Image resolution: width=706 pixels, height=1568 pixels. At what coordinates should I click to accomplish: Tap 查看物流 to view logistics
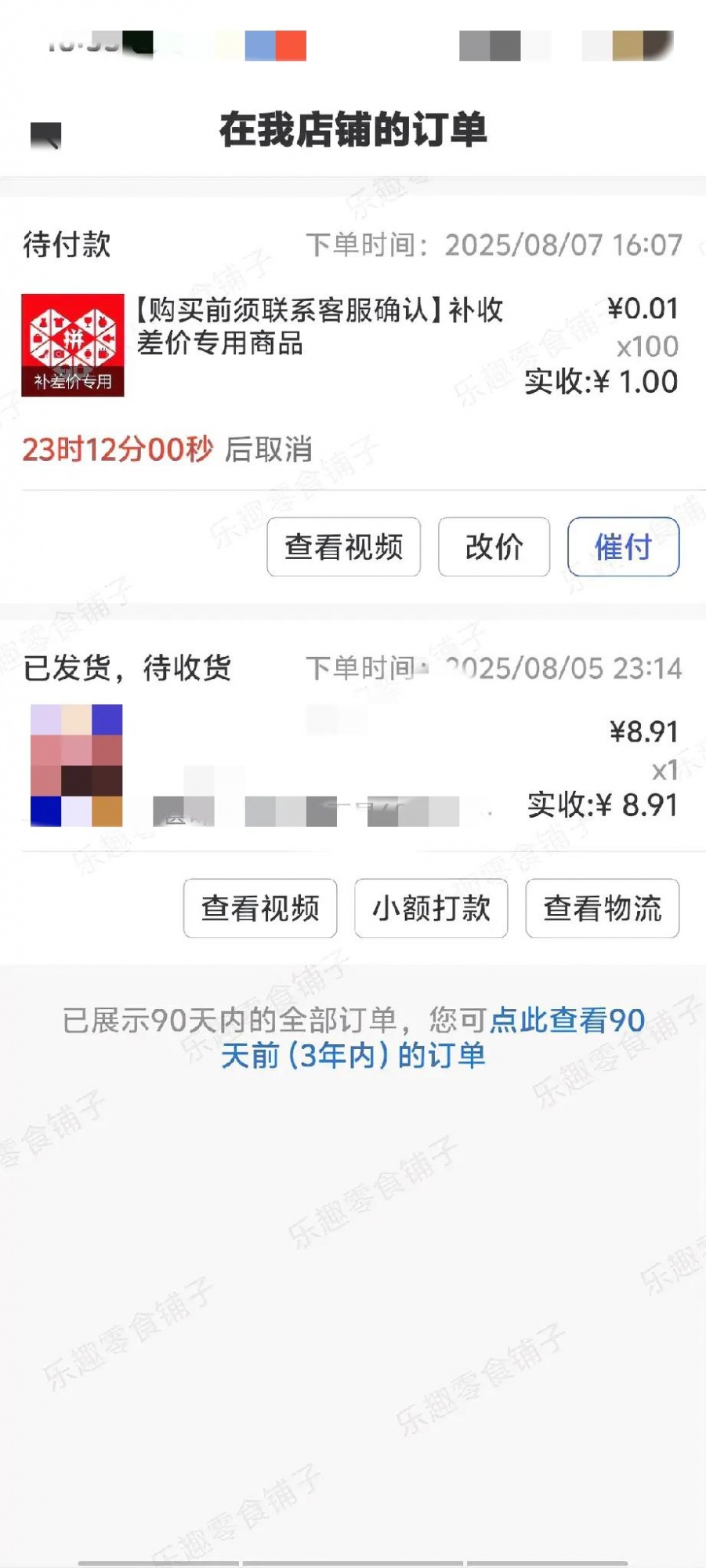coord(602,909)
